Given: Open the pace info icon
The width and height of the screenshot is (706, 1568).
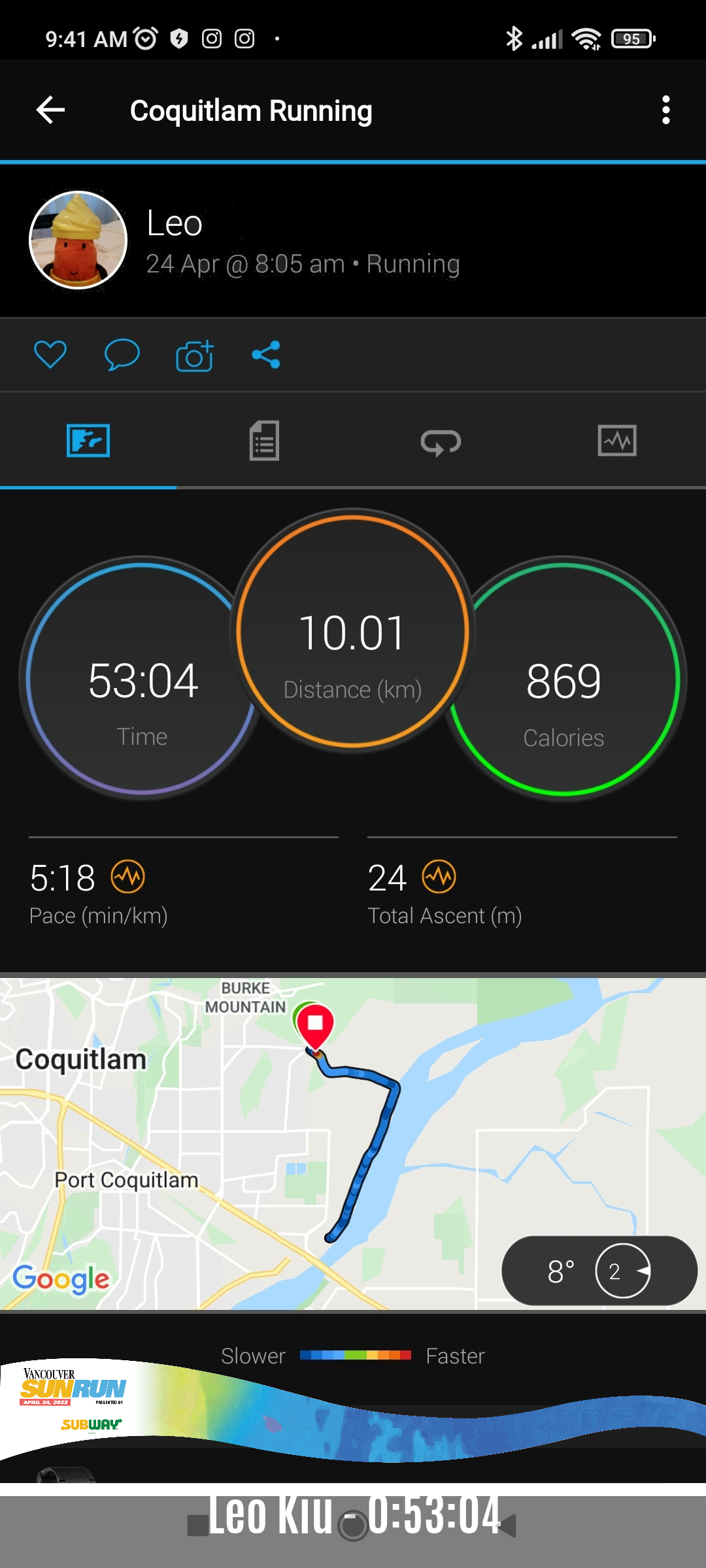Looking at the screenshot, I should point(127,877).
